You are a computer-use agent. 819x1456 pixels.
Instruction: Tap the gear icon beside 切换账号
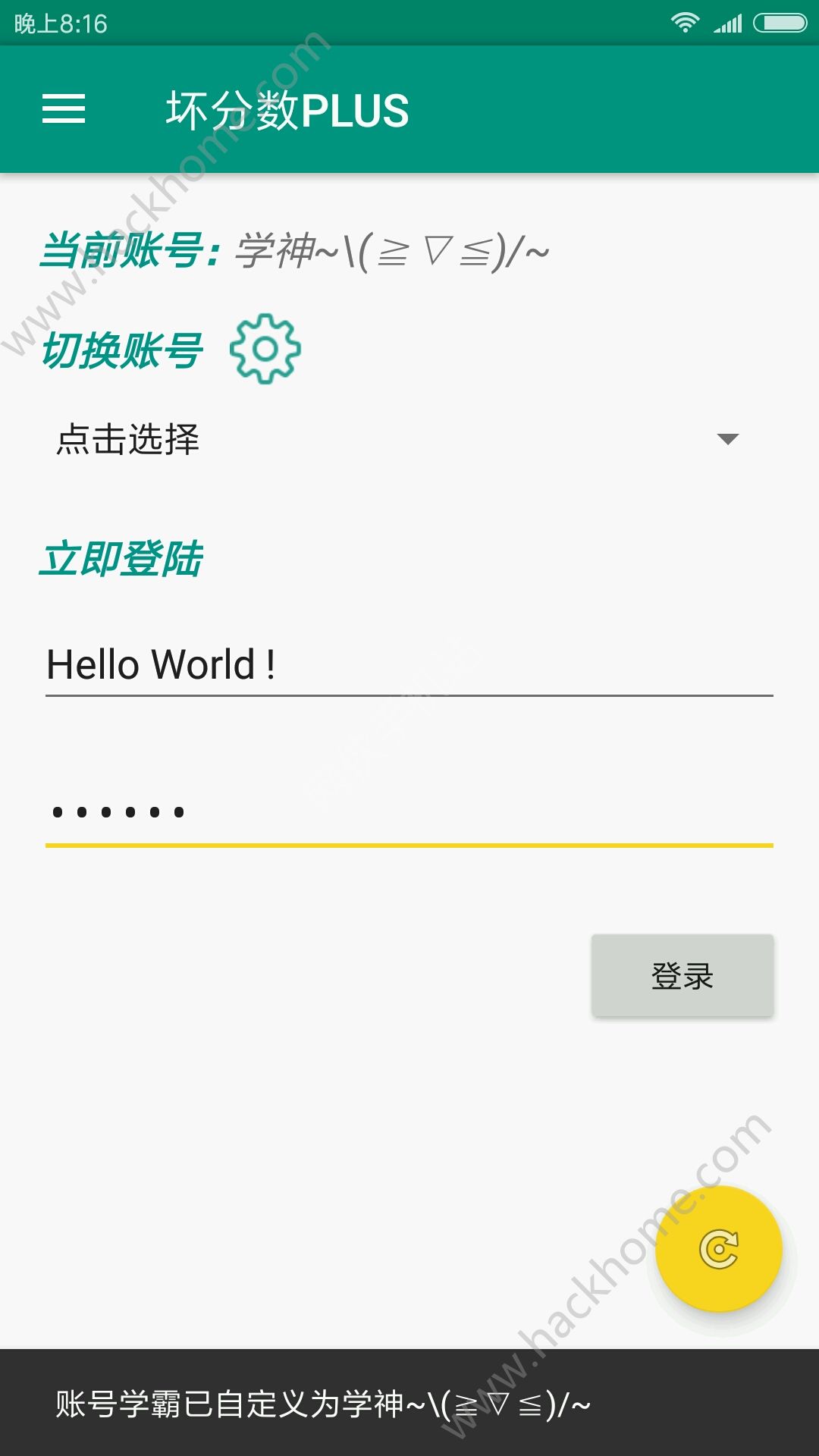[265, 348]
